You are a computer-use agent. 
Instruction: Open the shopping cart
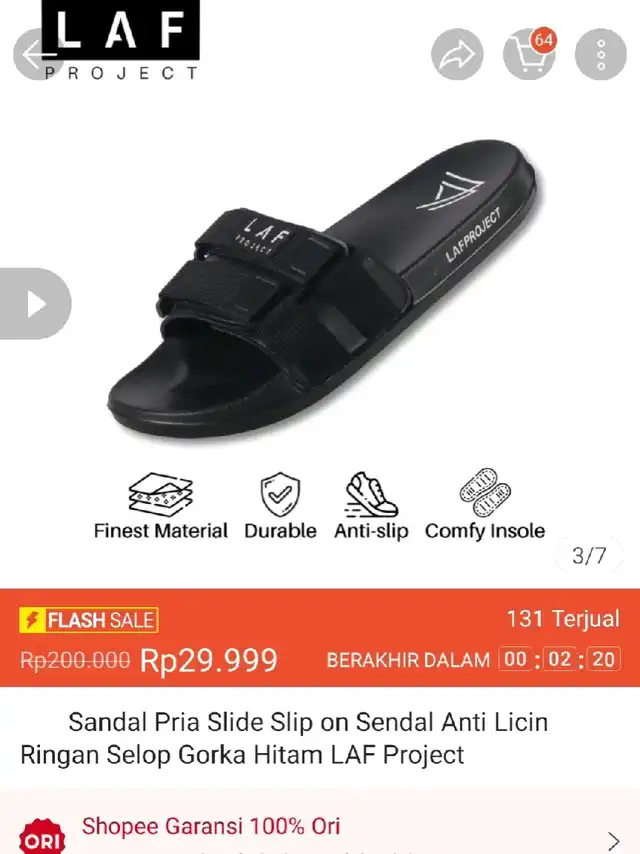click(529, 55)
